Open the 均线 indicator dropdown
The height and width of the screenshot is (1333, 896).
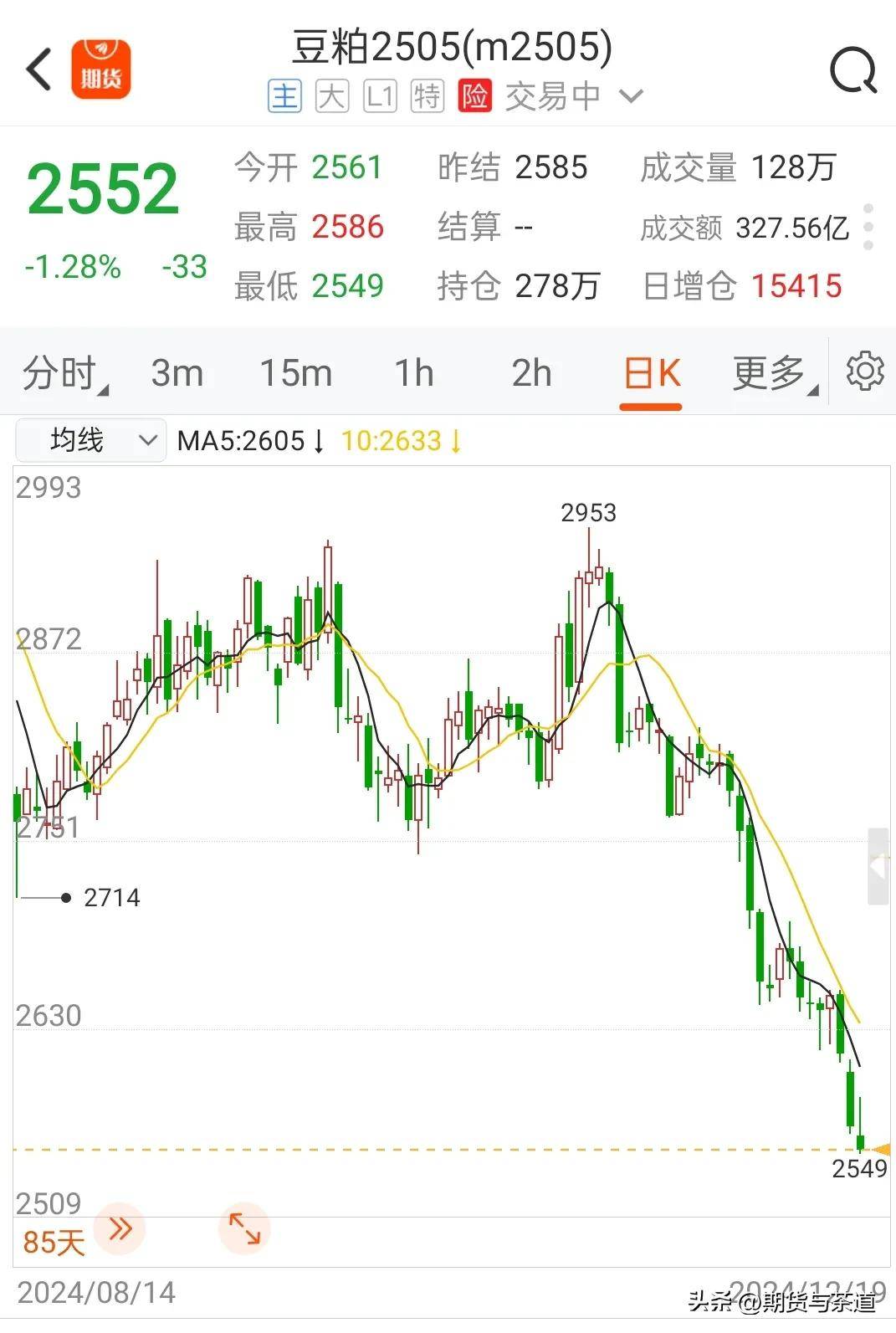[89, 440]
